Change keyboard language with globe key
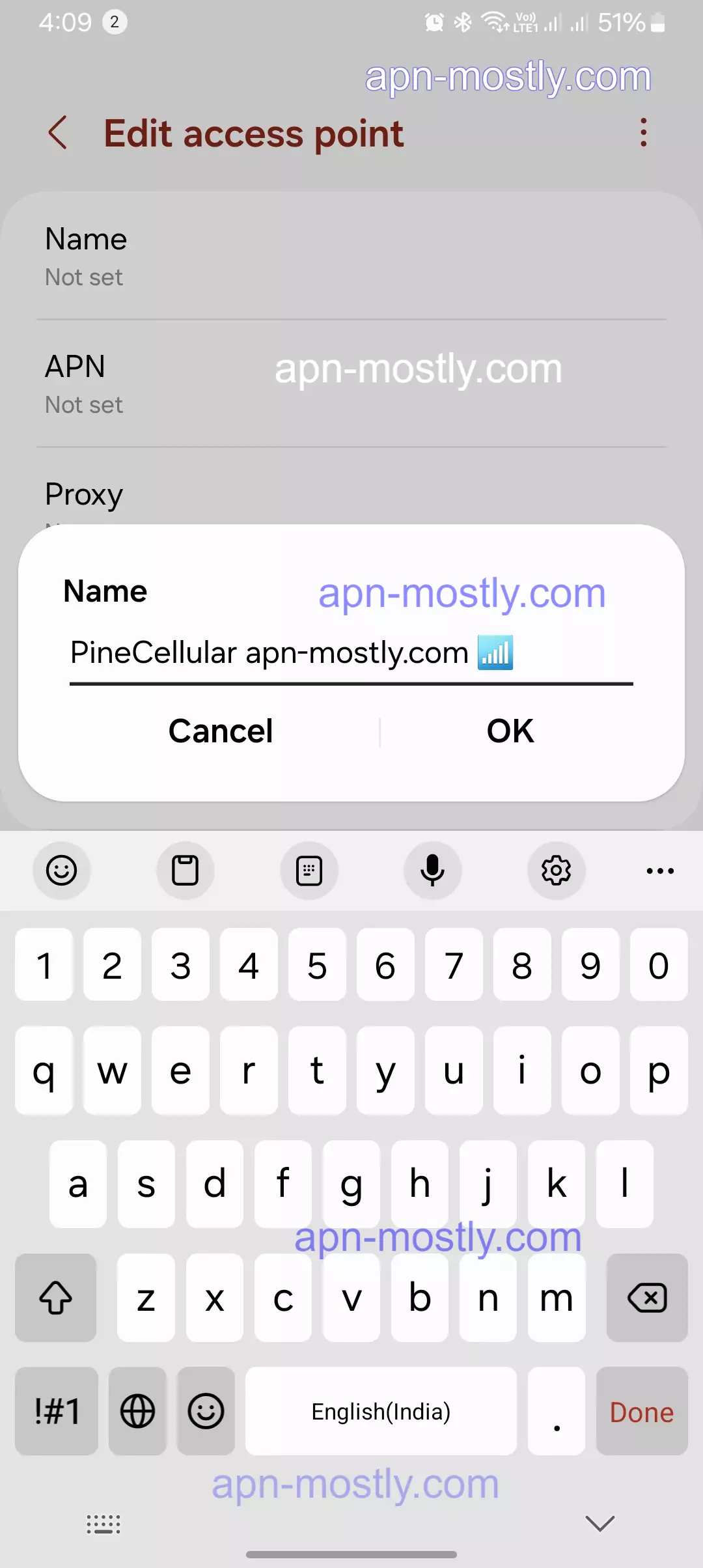 pos(137,1411)
